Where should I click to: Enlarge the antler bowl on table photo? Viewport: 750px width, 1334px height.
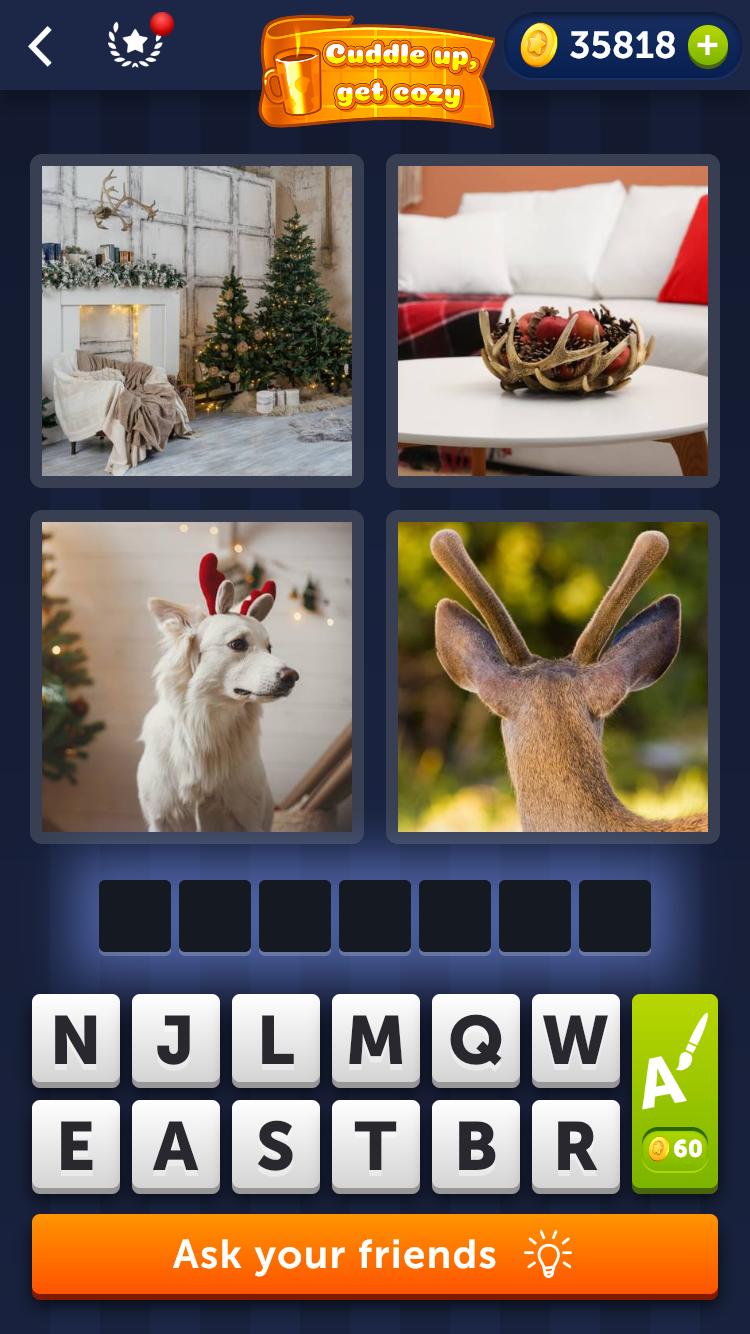point(553,321)
